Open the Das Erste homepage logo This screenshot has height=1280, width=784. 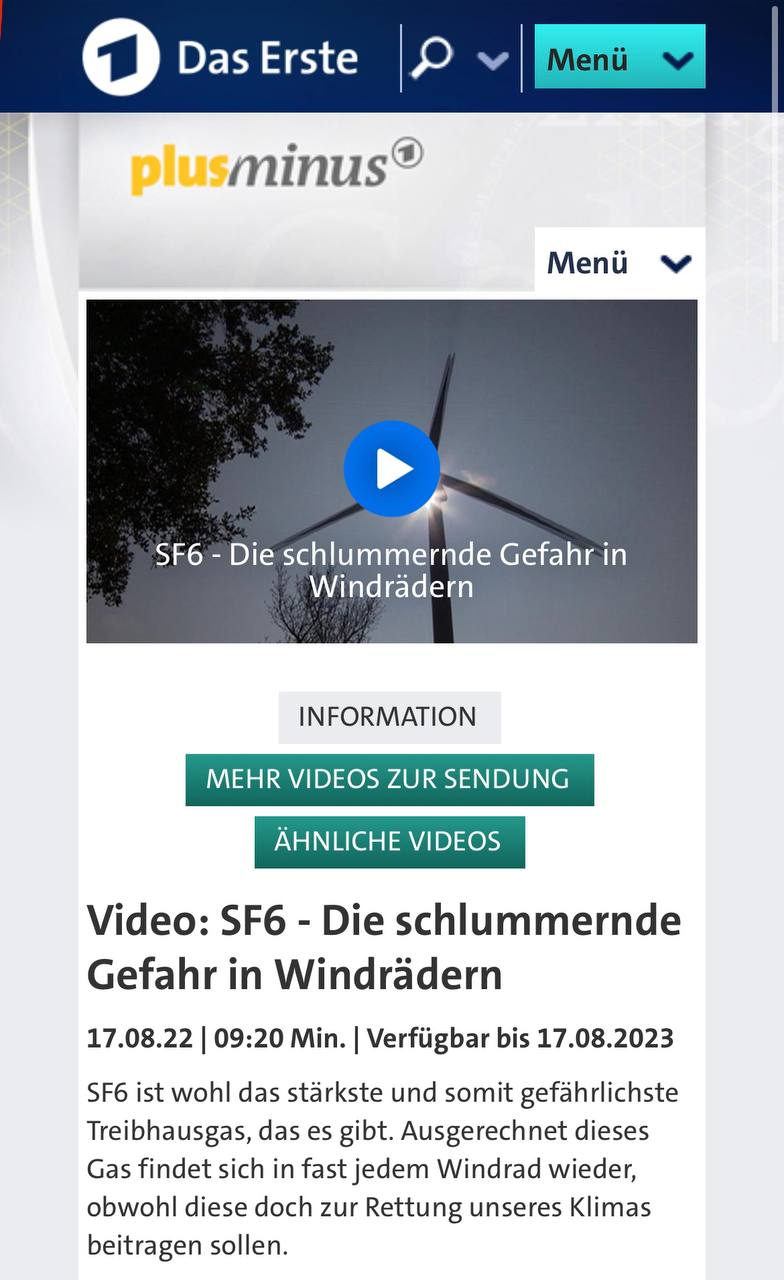click(x=220, y=58)
